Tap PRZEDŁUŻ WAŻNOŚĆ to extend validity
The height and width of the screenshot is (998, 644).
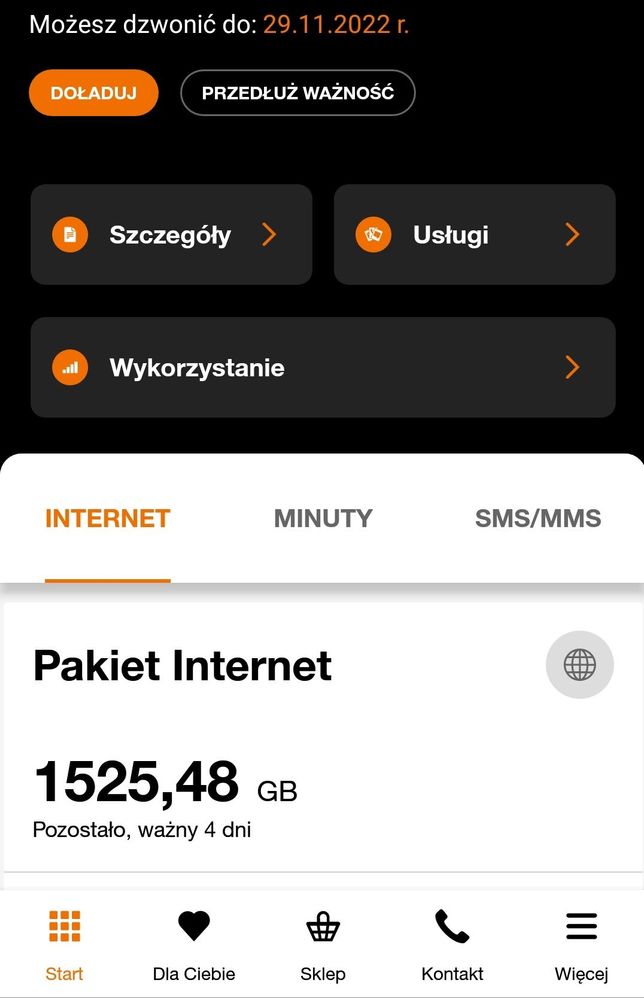point(297,93)
